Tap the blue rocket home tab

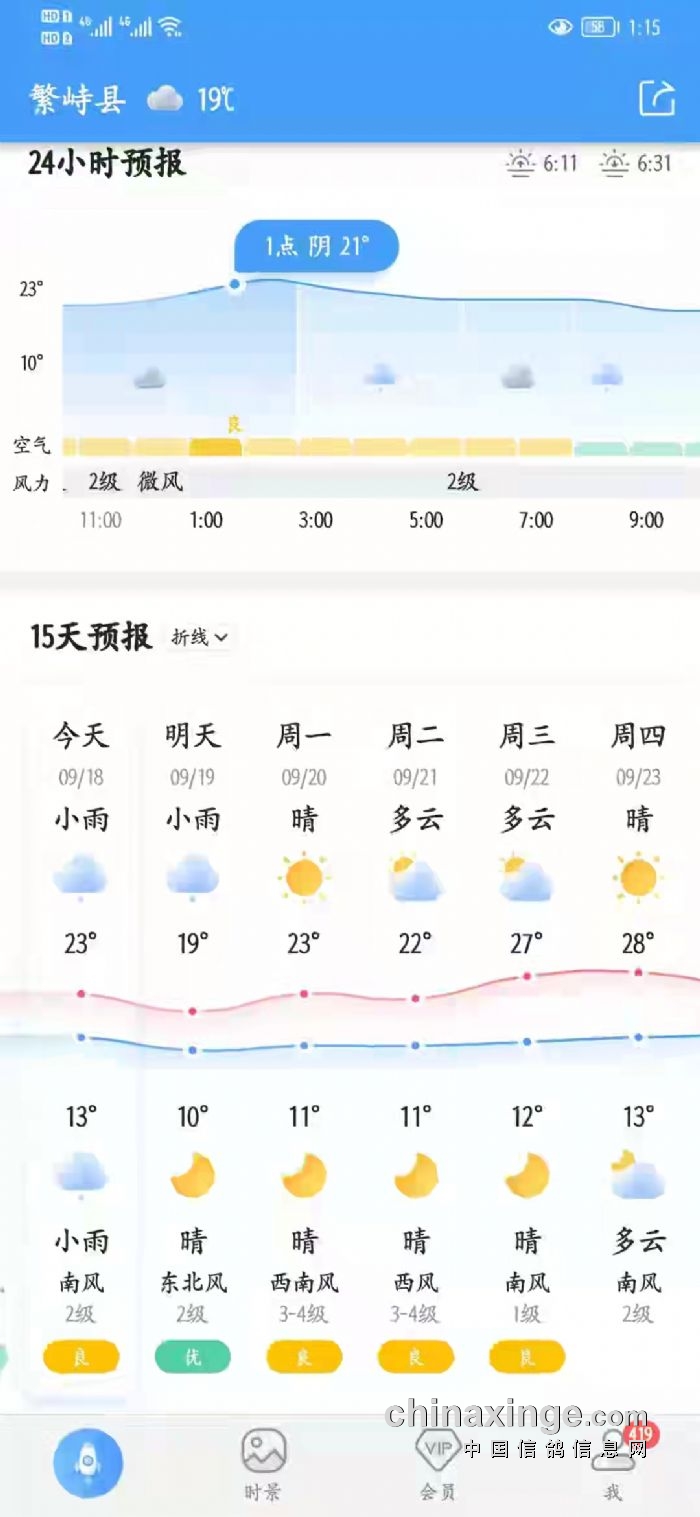[x=88, y=1462]
